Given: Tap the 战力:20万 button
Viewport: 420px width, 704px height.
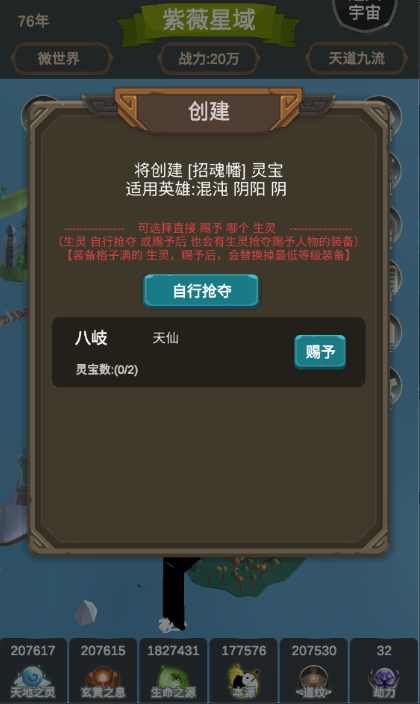Looking at the screenshot, I should click(x=208, y=58).
